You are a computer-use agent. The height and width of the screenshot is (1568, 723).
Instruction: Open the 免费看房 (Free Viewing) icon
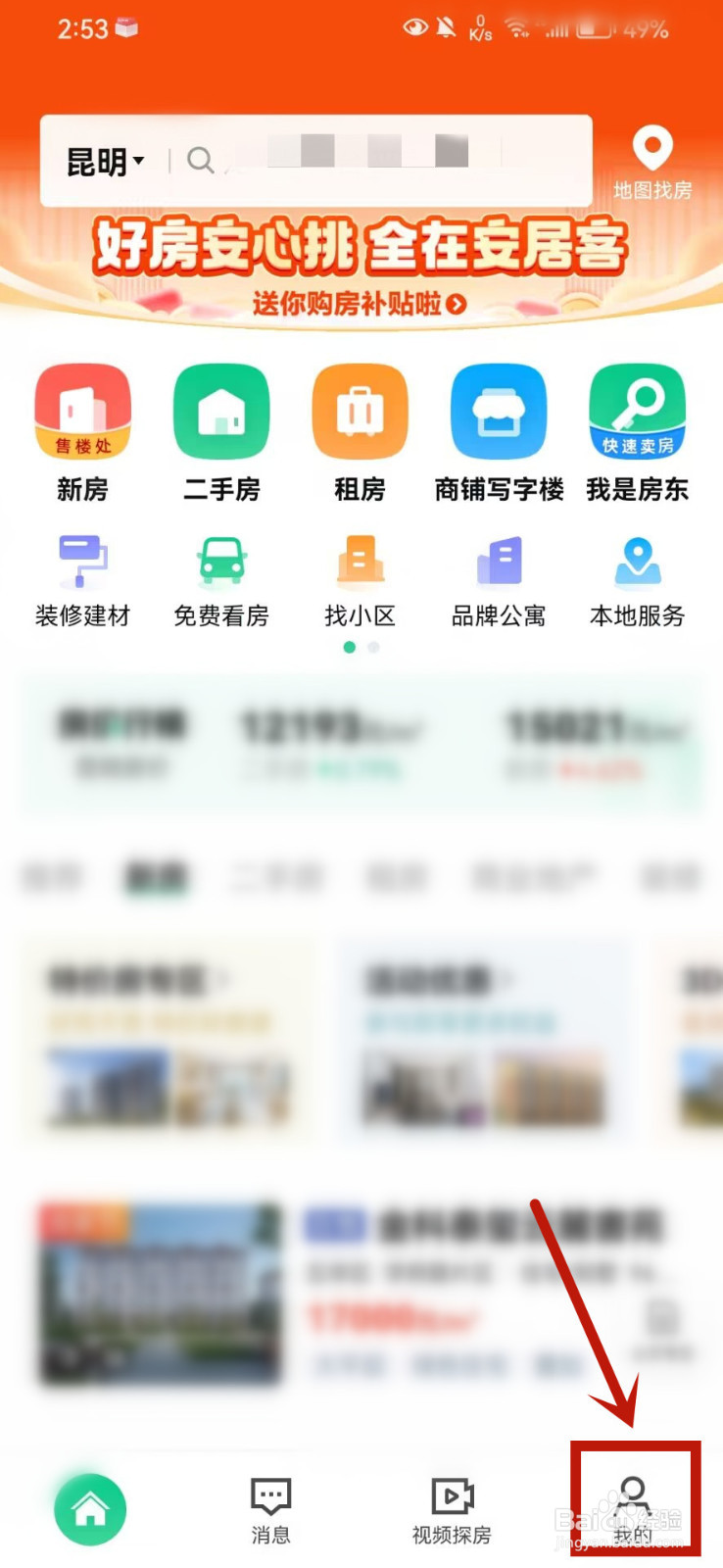click(x=220, y=578)
